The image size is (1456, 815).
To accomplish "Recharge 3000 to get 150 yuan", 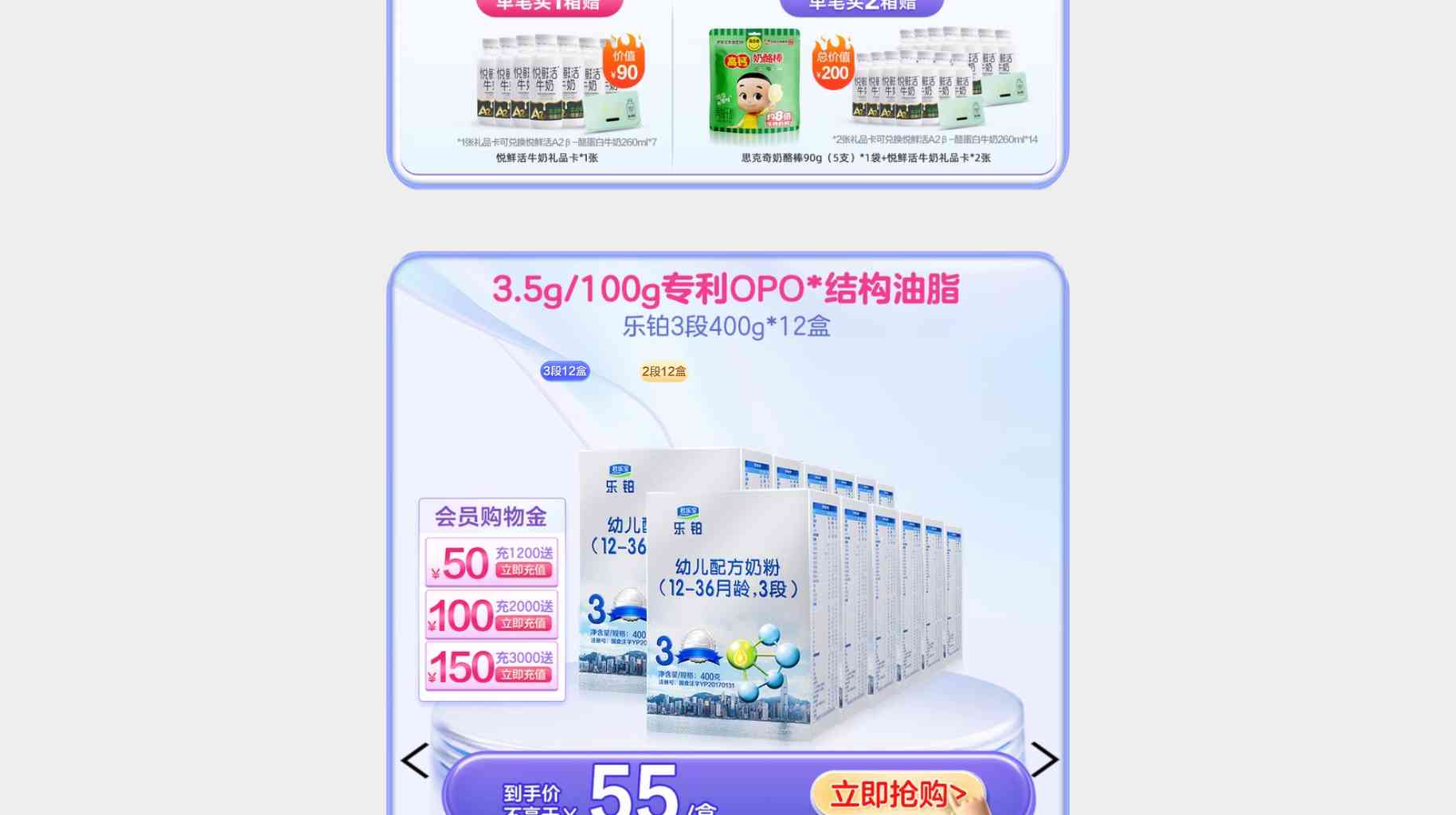I will tap(523, 675).
